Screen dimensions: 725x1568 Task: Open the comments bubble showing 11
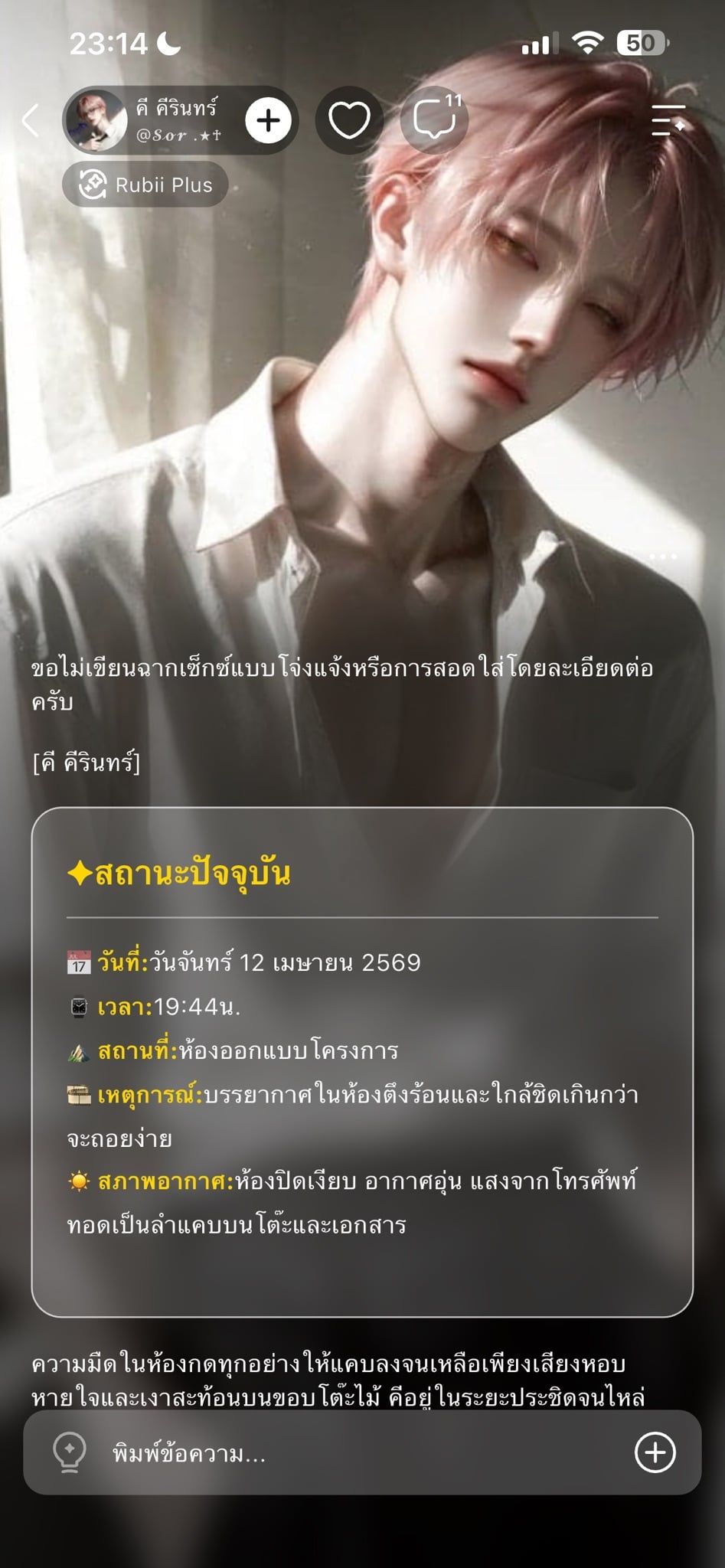(435, 119)
